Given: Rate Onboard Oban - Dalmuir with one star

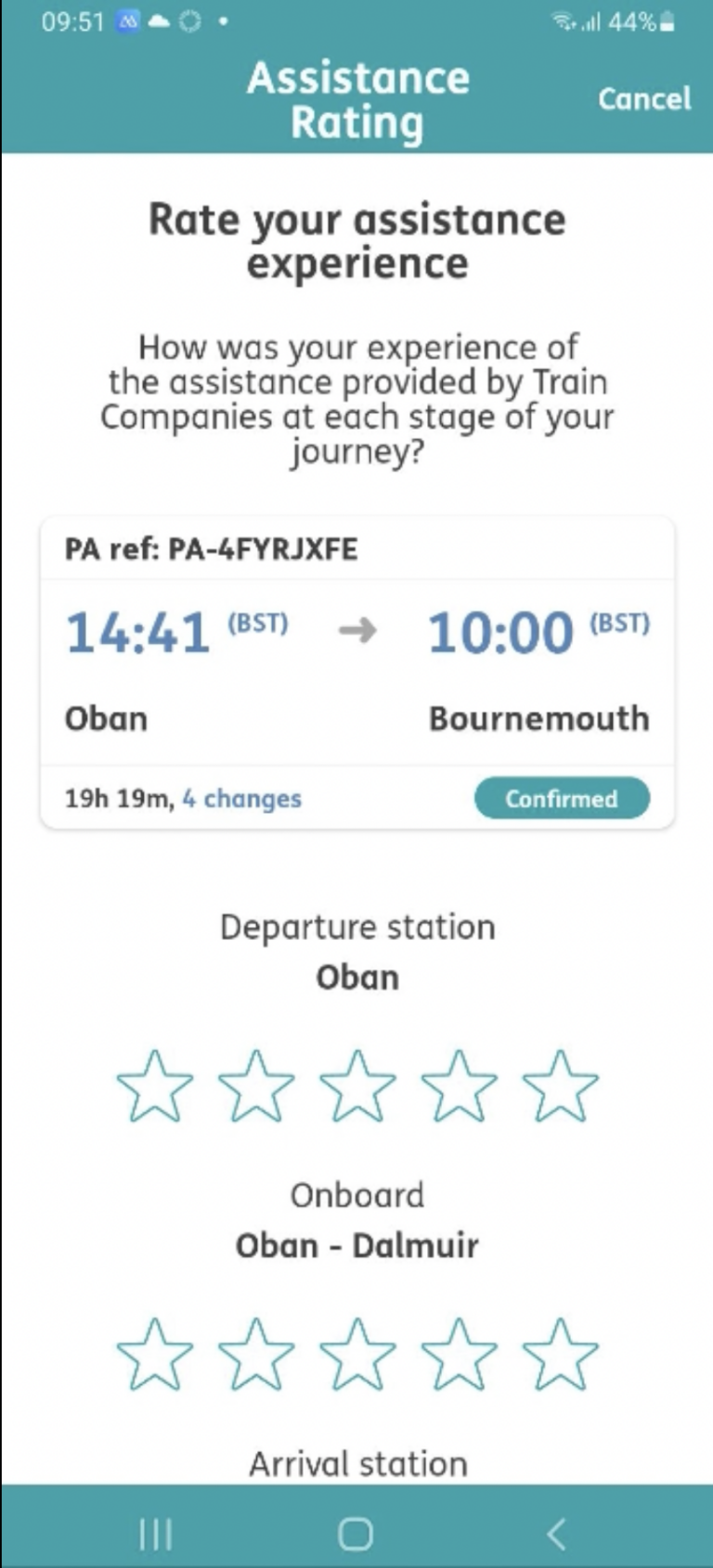Looking at the screenshot, I should pyautogui.click(x=155, y=1356).
